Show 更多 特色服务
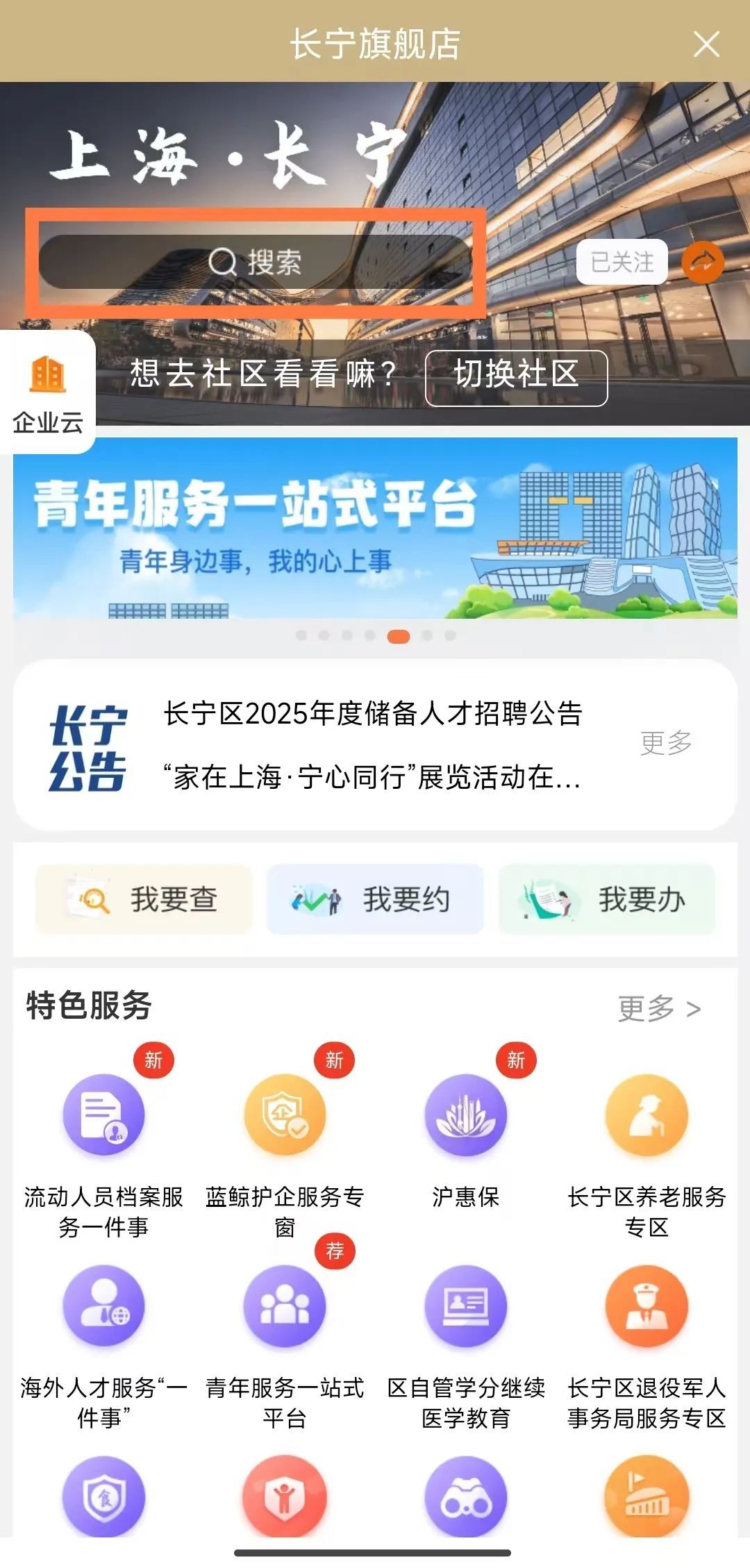750x1568 pixels. 658,1008
